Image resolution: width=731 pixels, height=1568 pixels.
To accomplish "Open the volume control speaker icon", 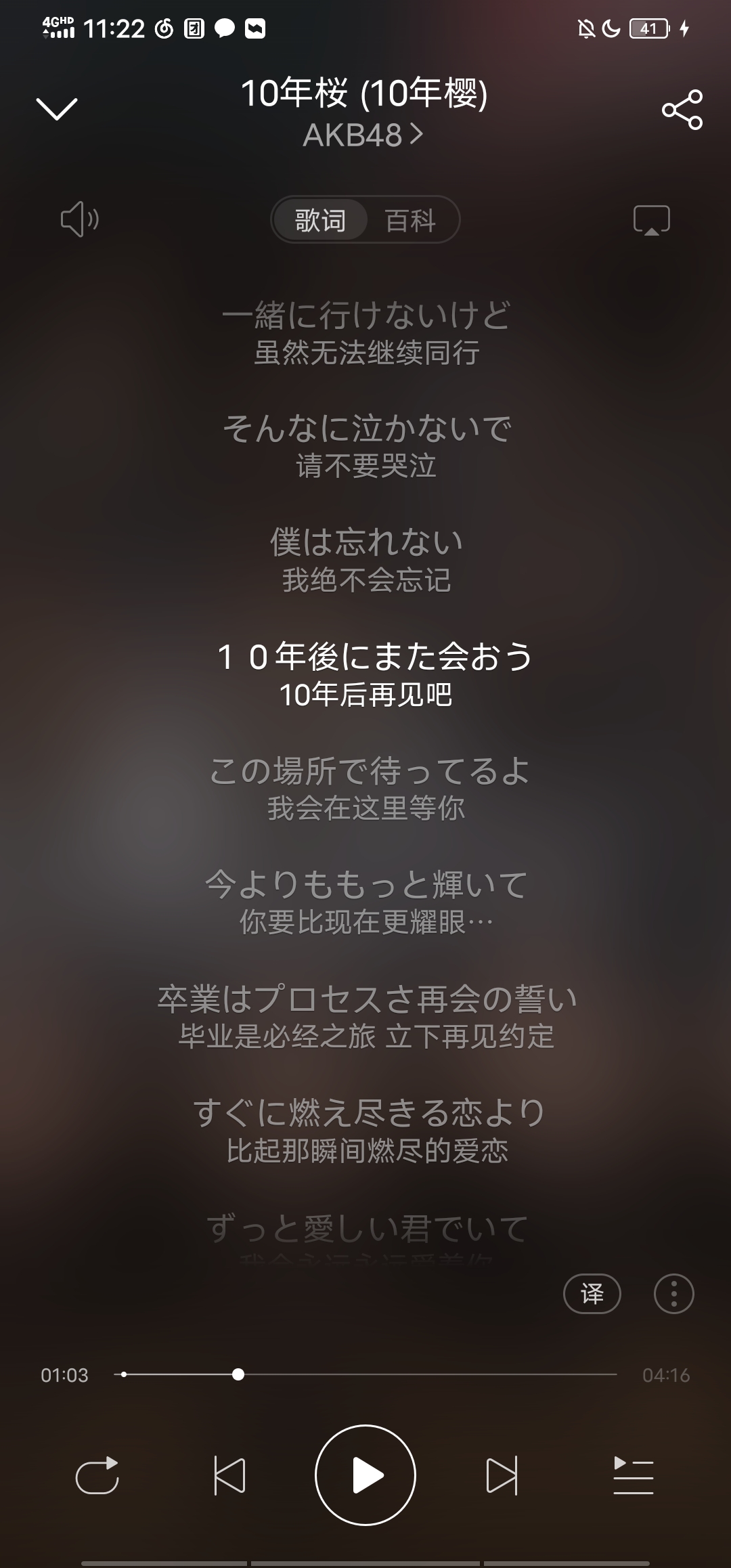I will coord(80,219).
